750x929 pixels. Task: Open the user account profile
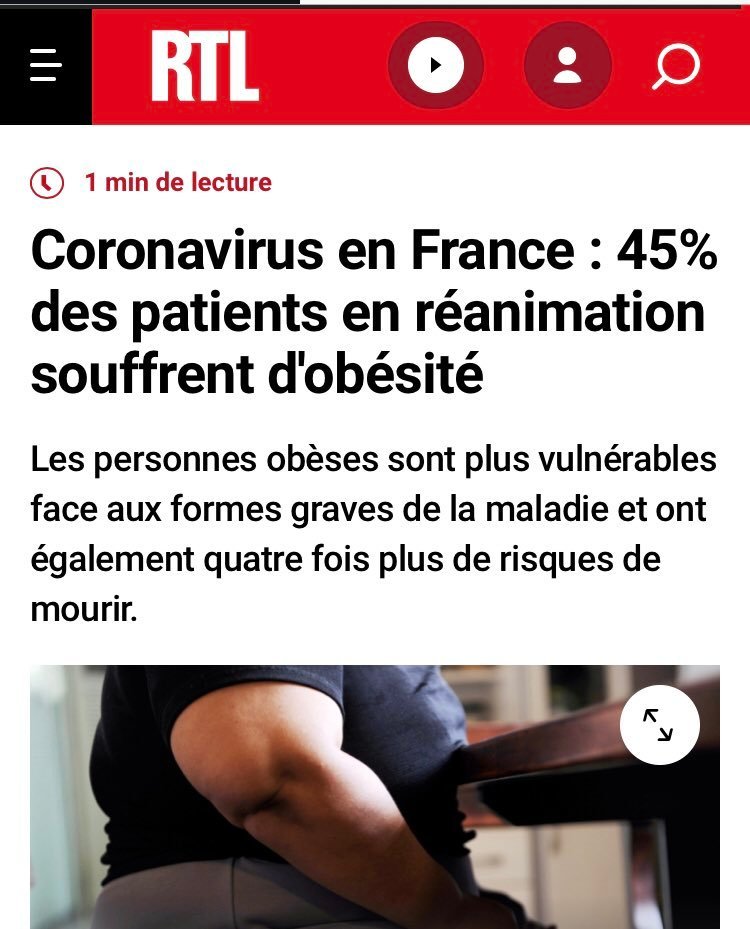pyautogui.click(x=567, y=66)
